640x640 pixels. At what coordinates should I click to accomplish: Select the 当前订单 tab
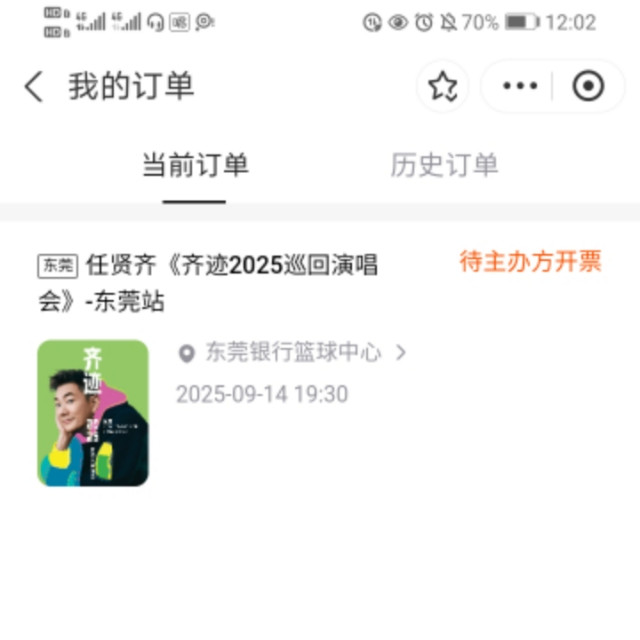194,165
